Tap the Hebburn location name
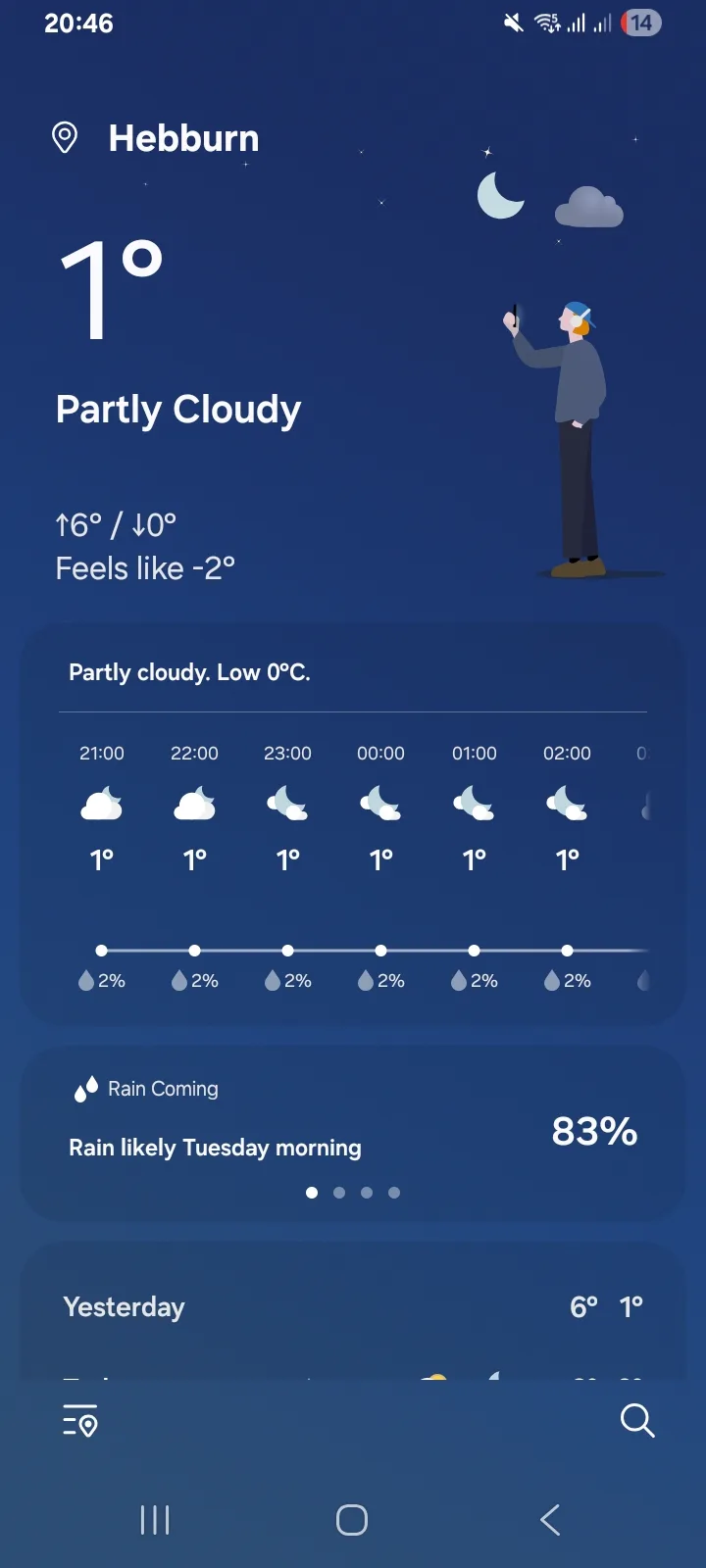Viewport: 706px width, 1568px height. pyautogui.click(x=183, y=138)
